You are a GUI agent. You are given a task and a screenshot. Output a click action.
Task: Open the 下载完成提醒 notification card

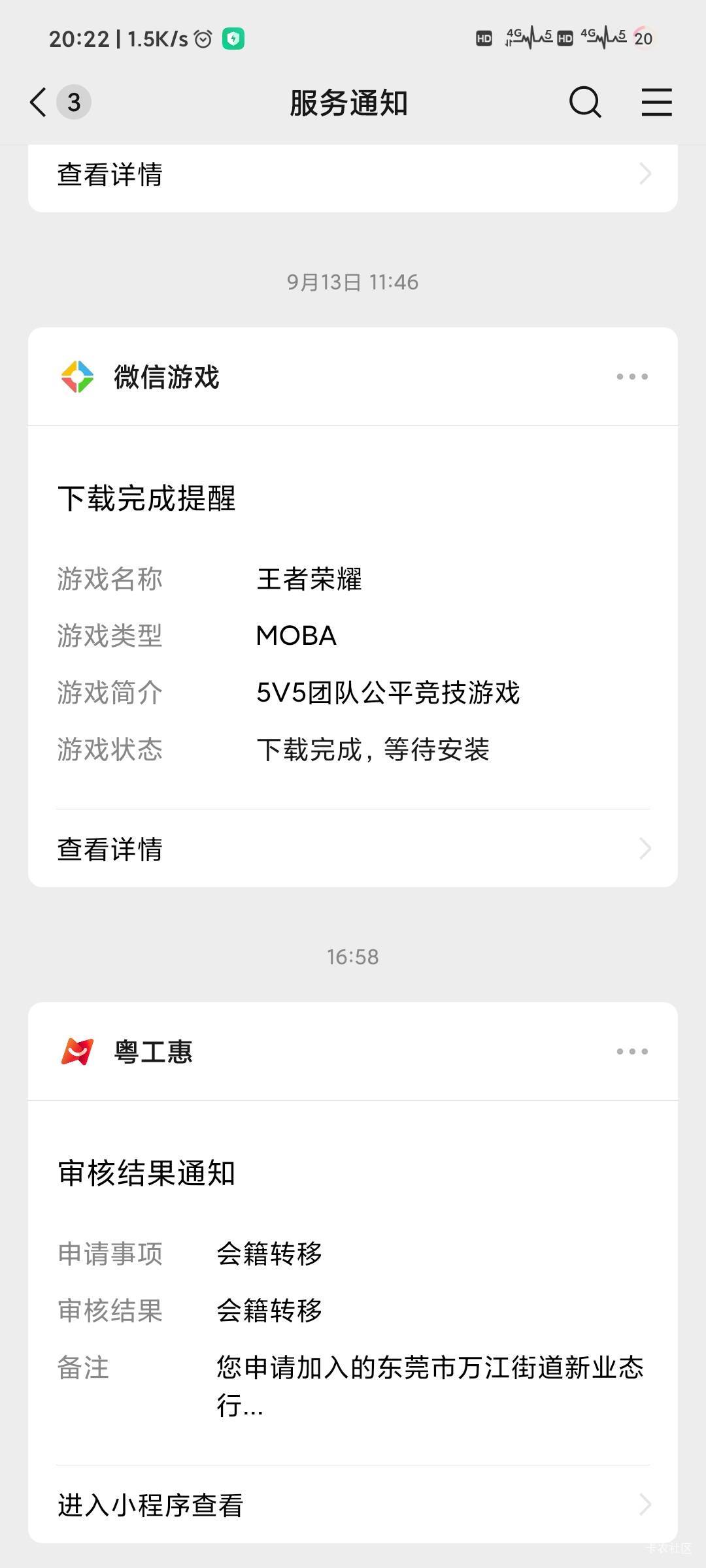click(353, 617)
